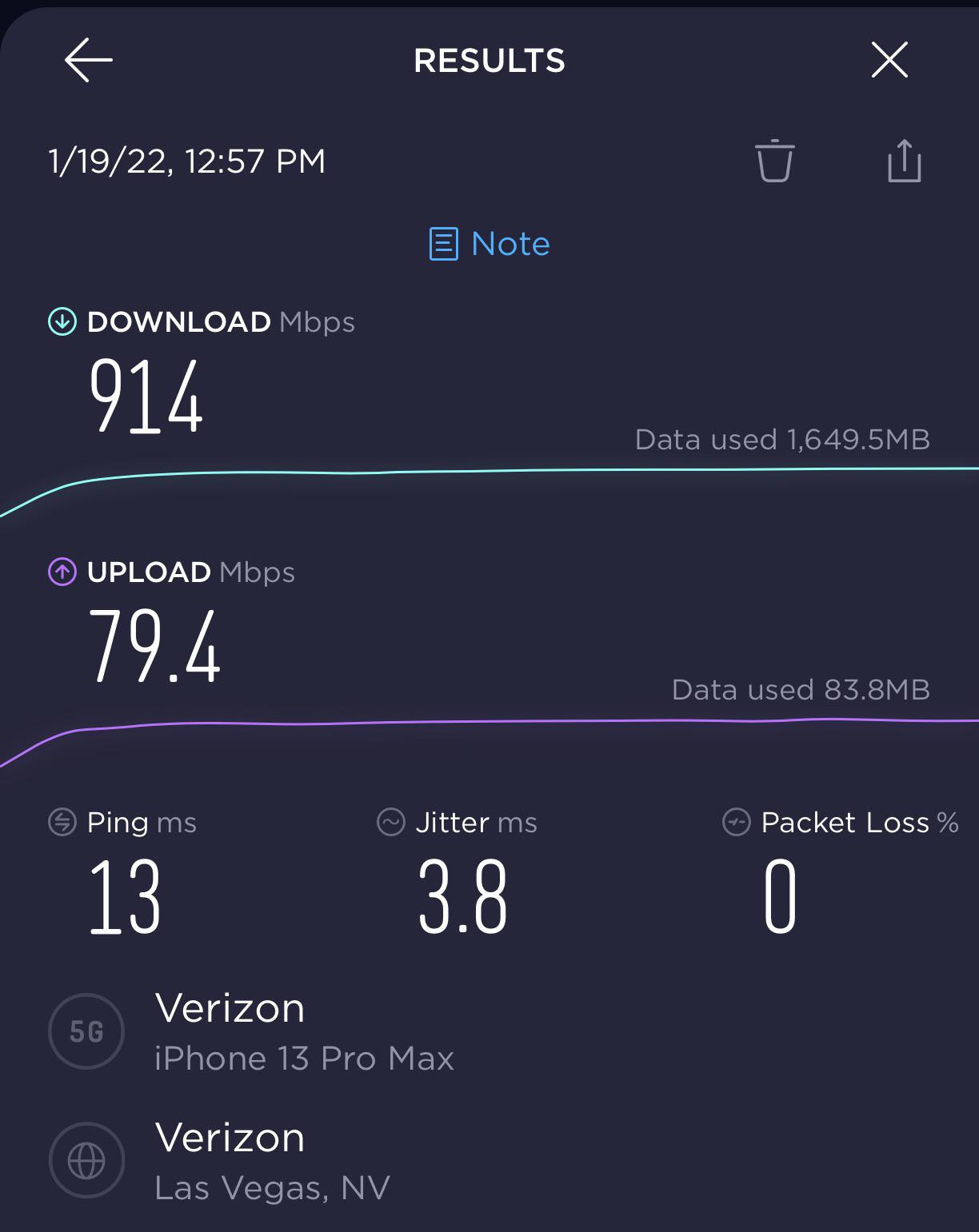
Task: Share the test results
Action: 904,160
